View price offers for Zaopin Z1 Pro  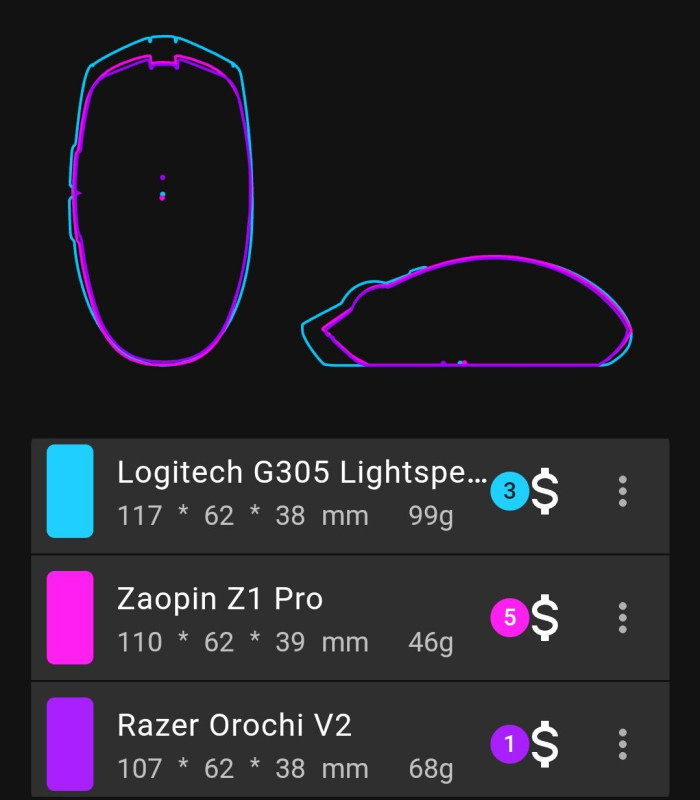click(x=543, y=618)
